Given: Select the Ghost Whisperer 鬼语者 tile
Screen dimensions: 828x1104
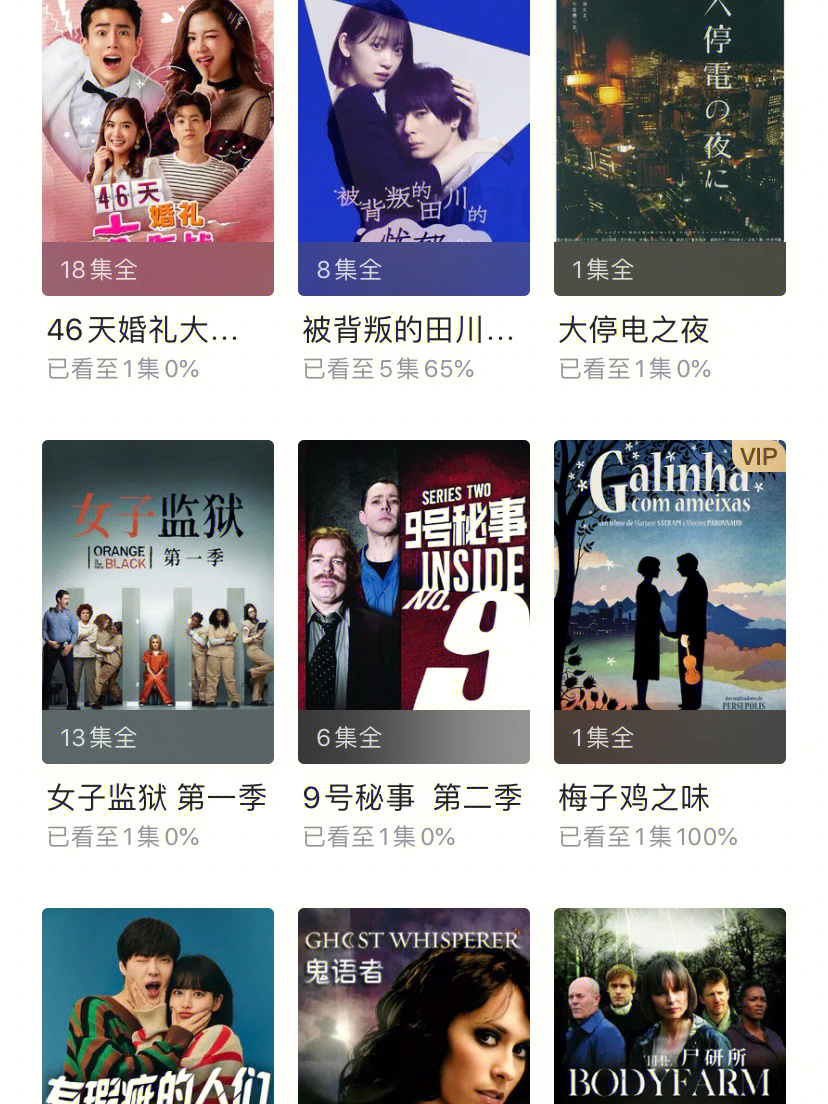Looking at the screenshot, I should point(414,1005).
